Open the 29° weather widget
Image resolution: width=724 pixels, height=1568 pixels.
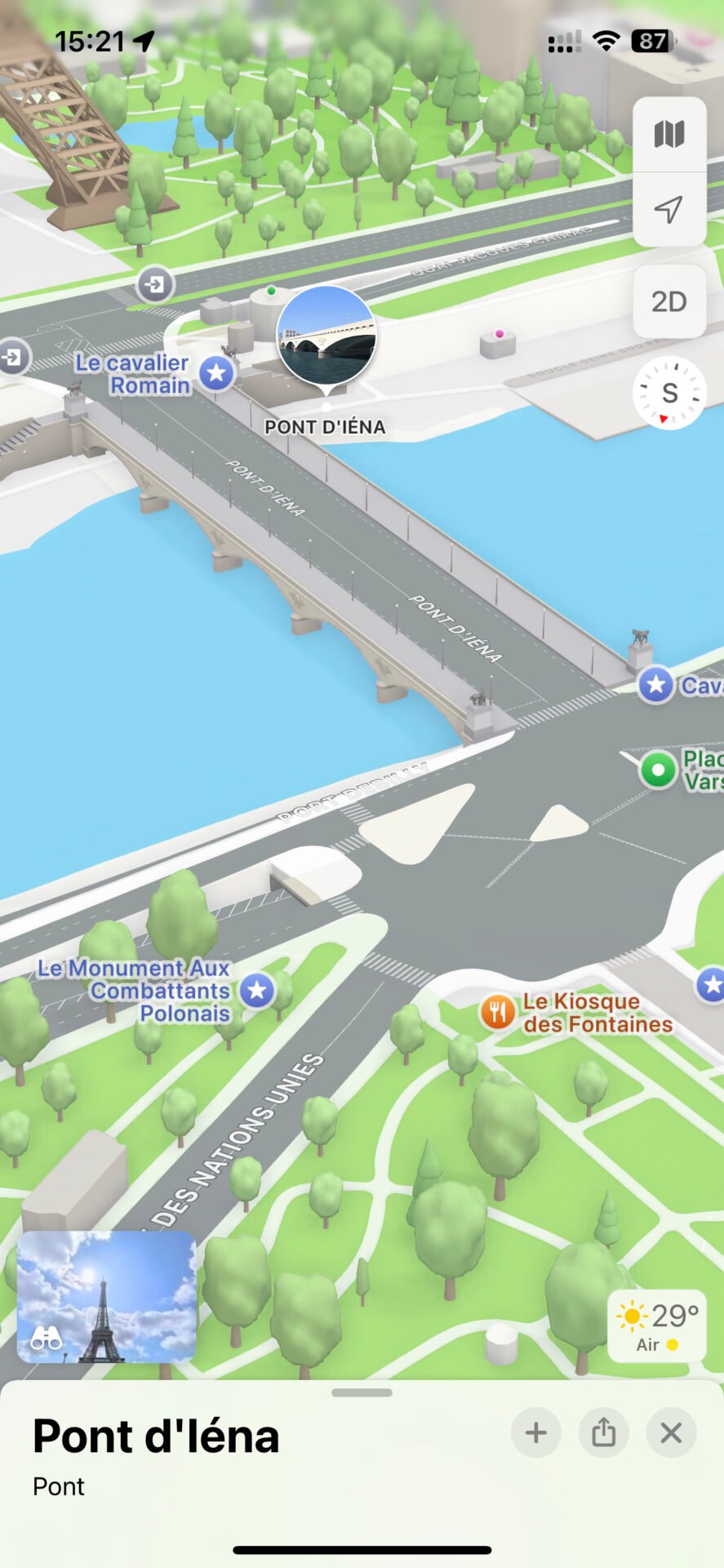point(657,1326)
